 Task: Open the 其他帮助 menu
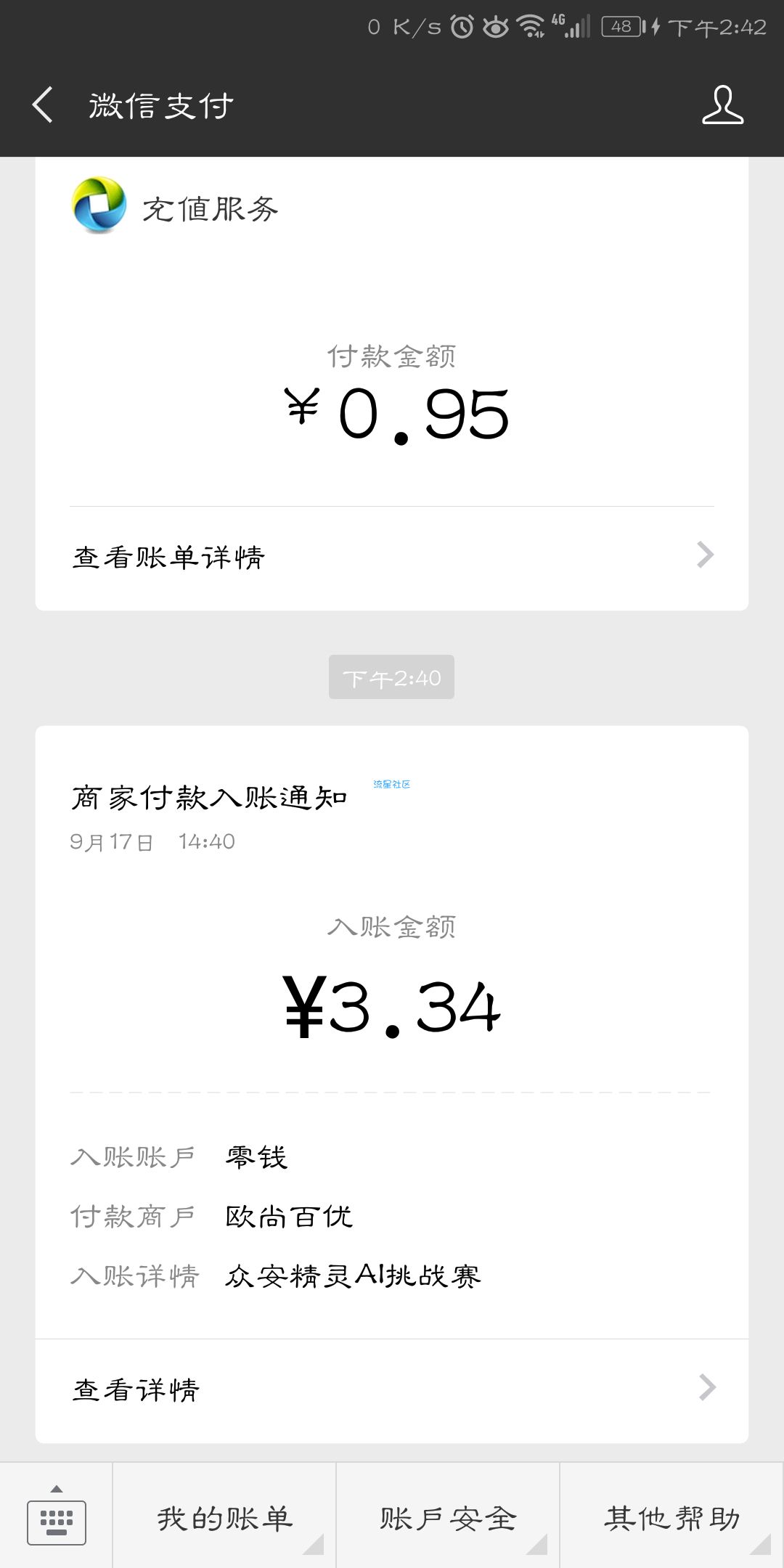[672, 1516]
